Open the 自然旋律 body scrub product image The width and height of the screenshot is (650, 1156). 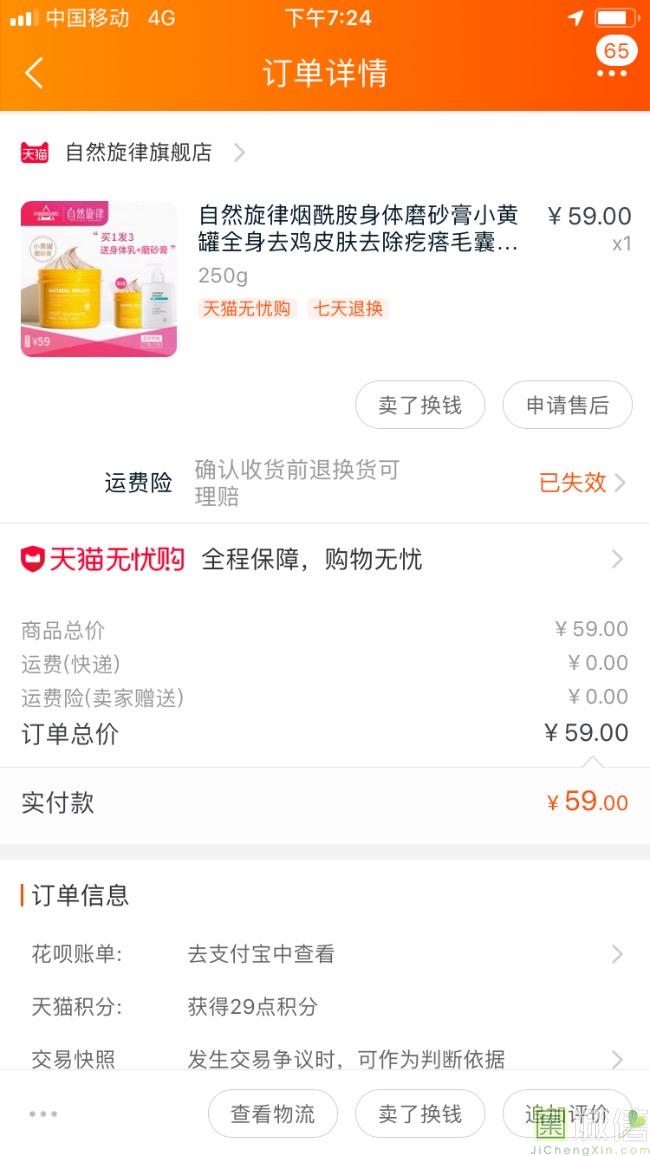coord(98,279)
